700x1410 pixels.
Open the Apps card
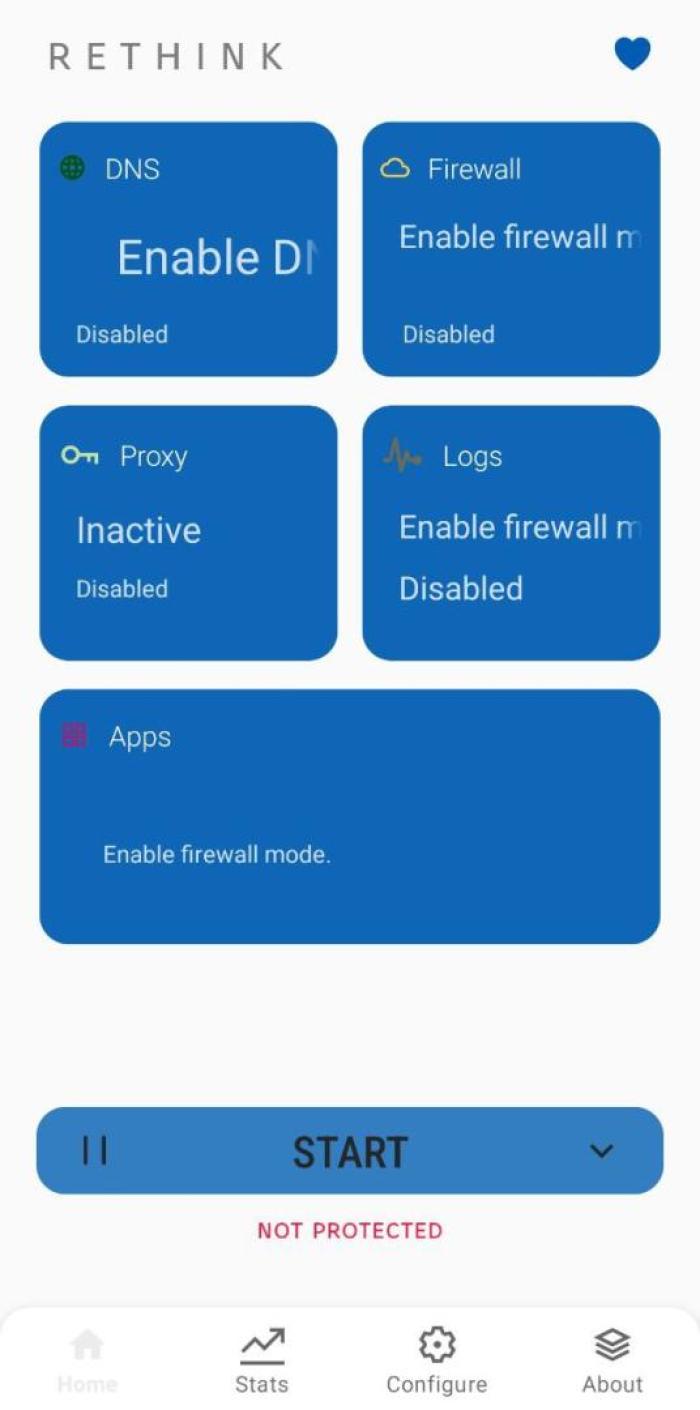pos(349,816)
